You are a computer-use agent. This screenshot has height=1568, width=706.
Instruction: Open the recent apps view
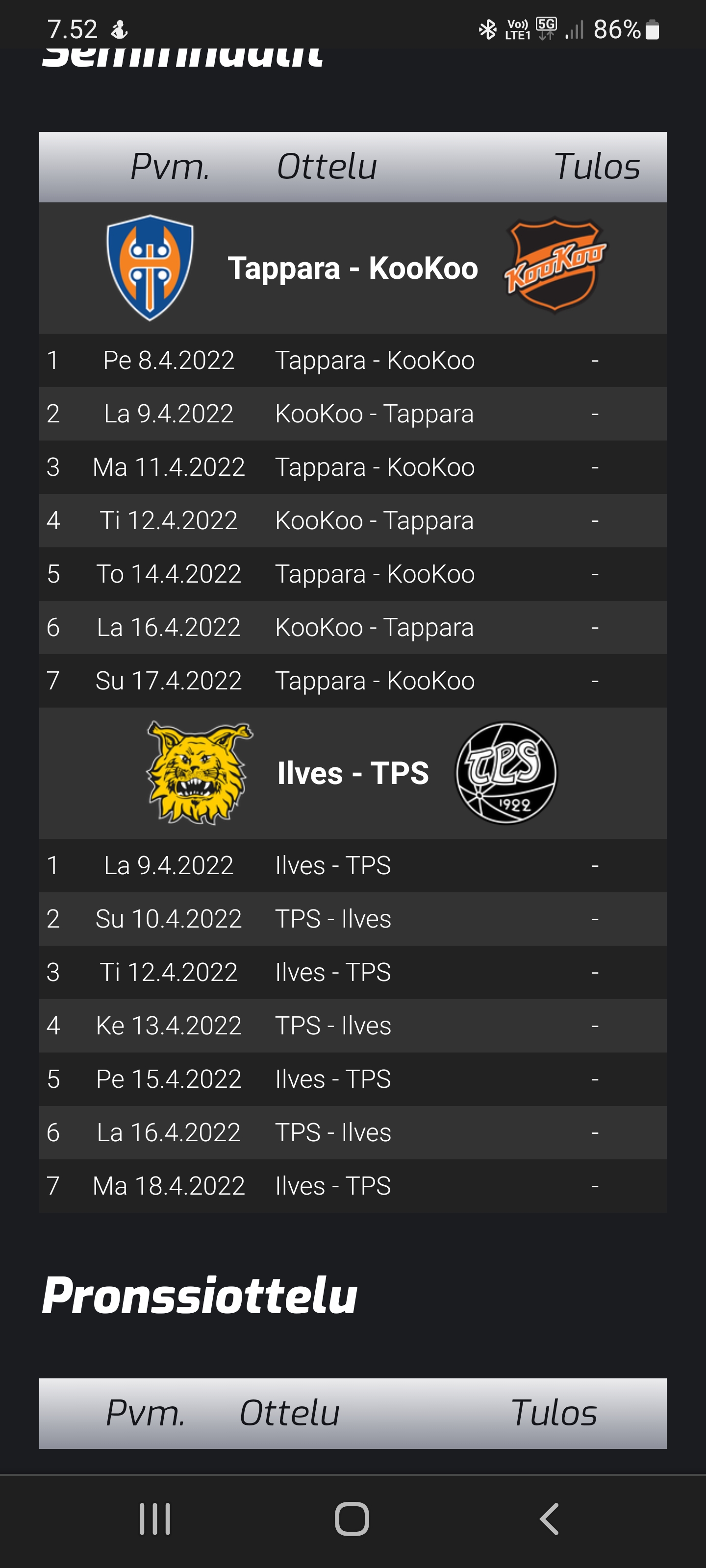click(x=155, y=1519)
